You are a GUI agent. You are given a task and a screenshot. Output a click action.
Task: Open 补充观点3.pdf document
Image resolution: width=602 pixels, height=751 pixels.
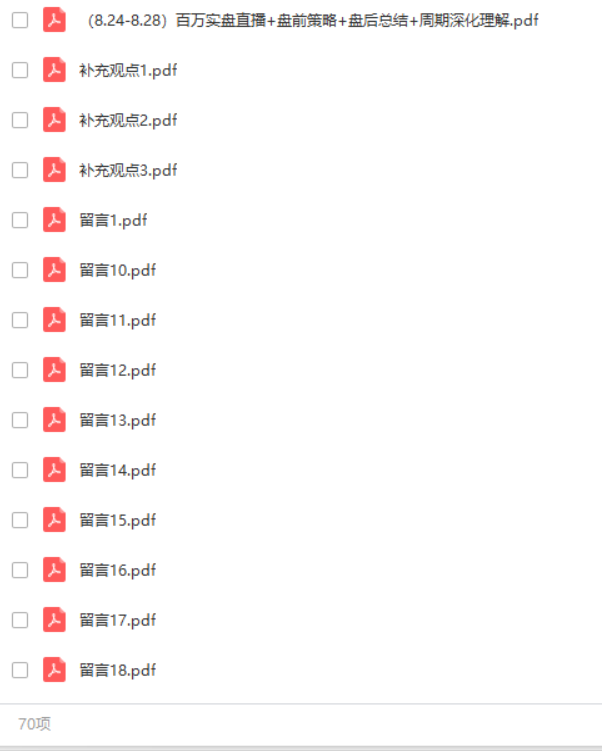(x=129, y=170)
